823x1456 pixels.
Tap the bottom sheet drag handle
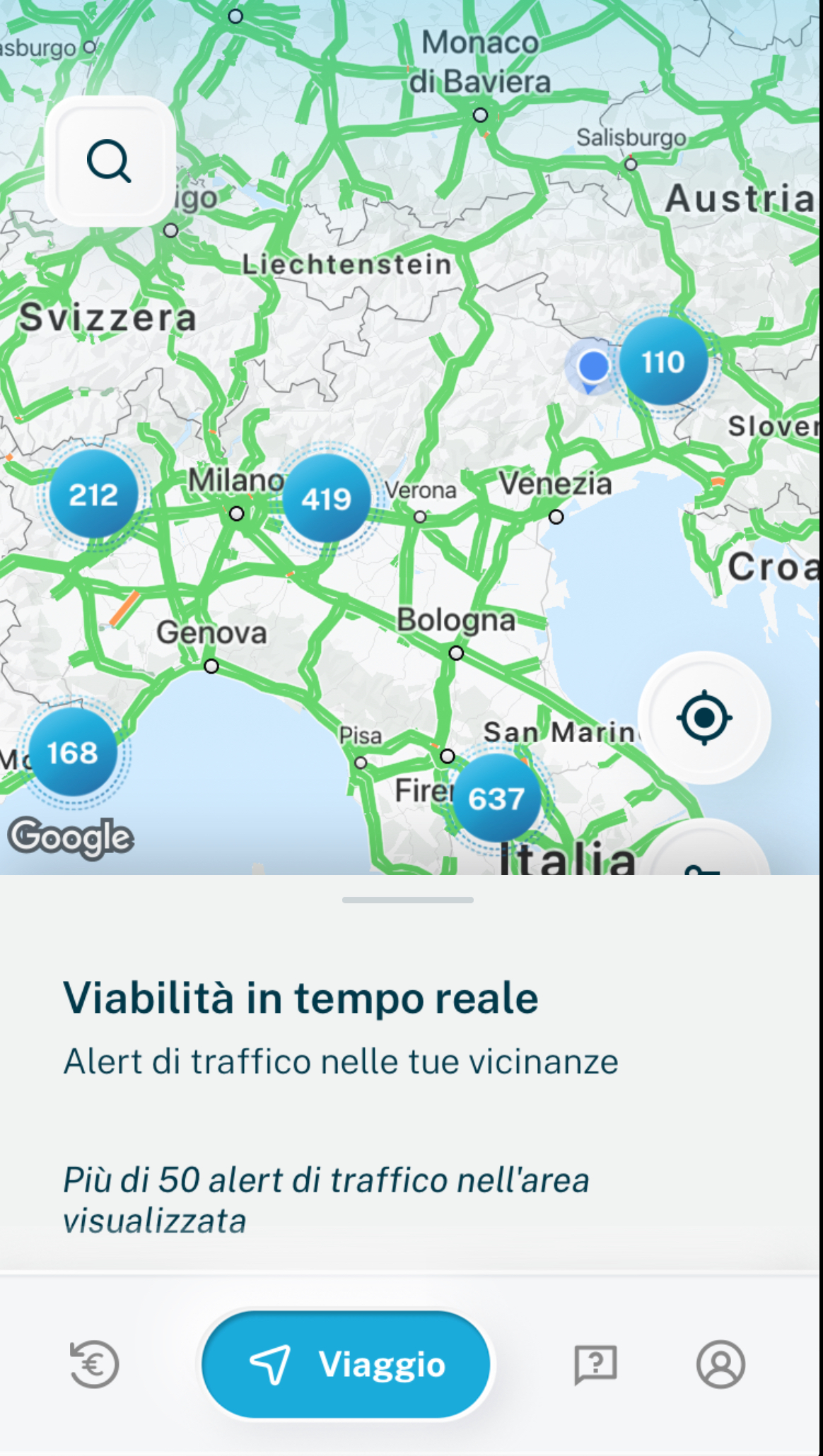[x=408, y=900]
